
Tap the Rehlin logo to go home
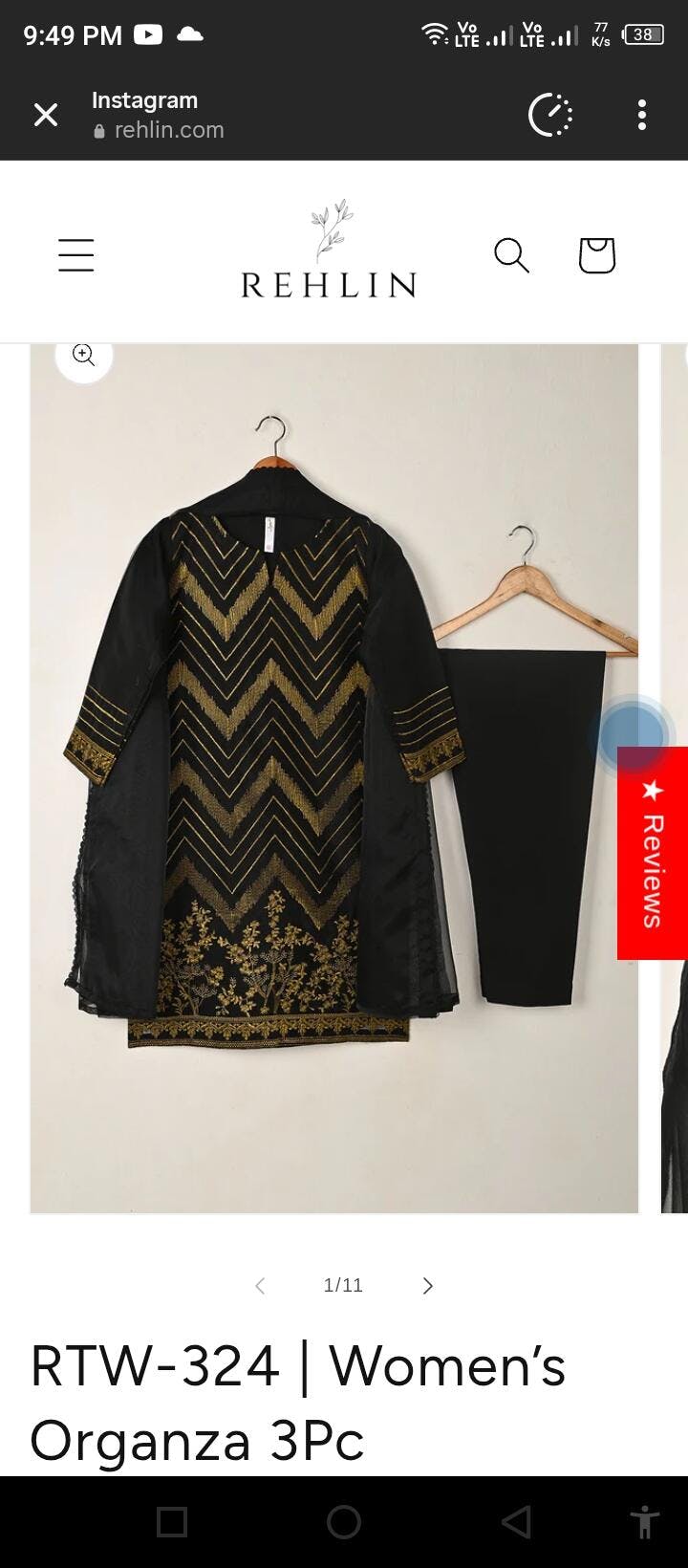[x=328, y=250]
